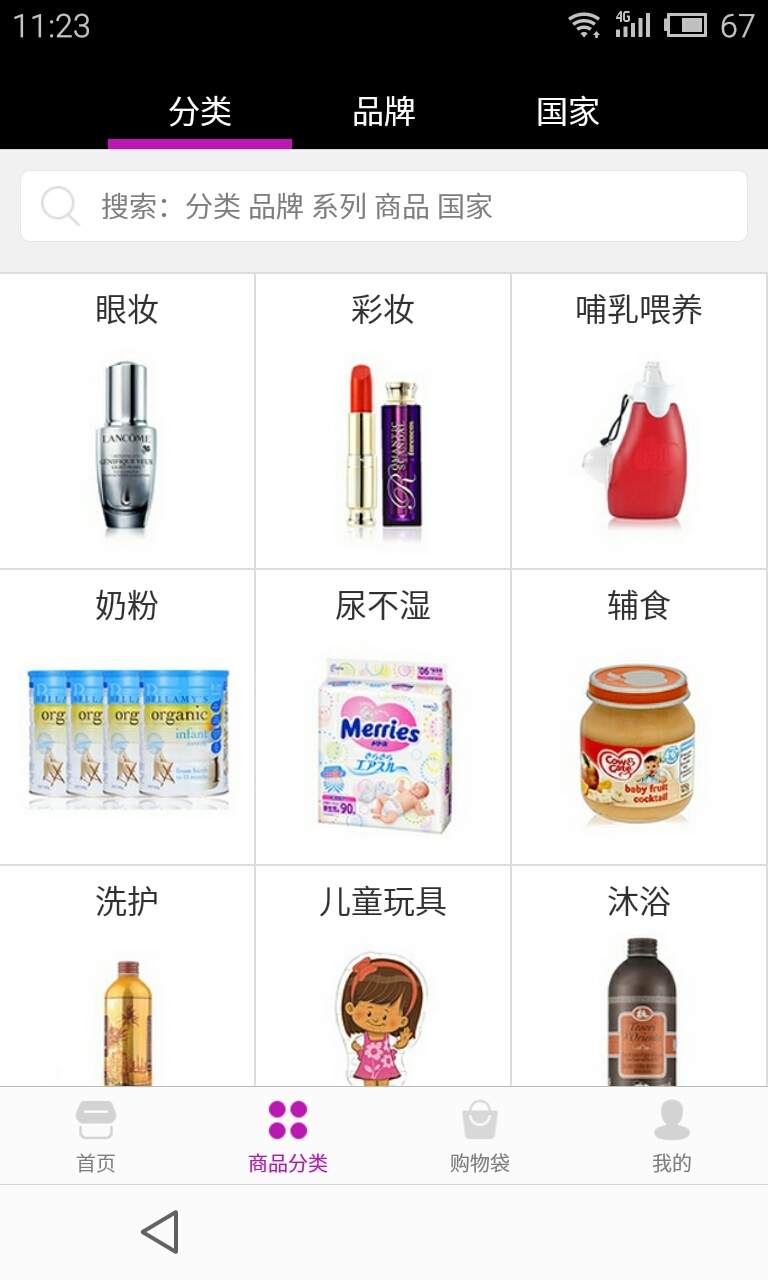Open the 购物袋 shopping bag
The image size is (768, 1280).
click(480, 1136)
